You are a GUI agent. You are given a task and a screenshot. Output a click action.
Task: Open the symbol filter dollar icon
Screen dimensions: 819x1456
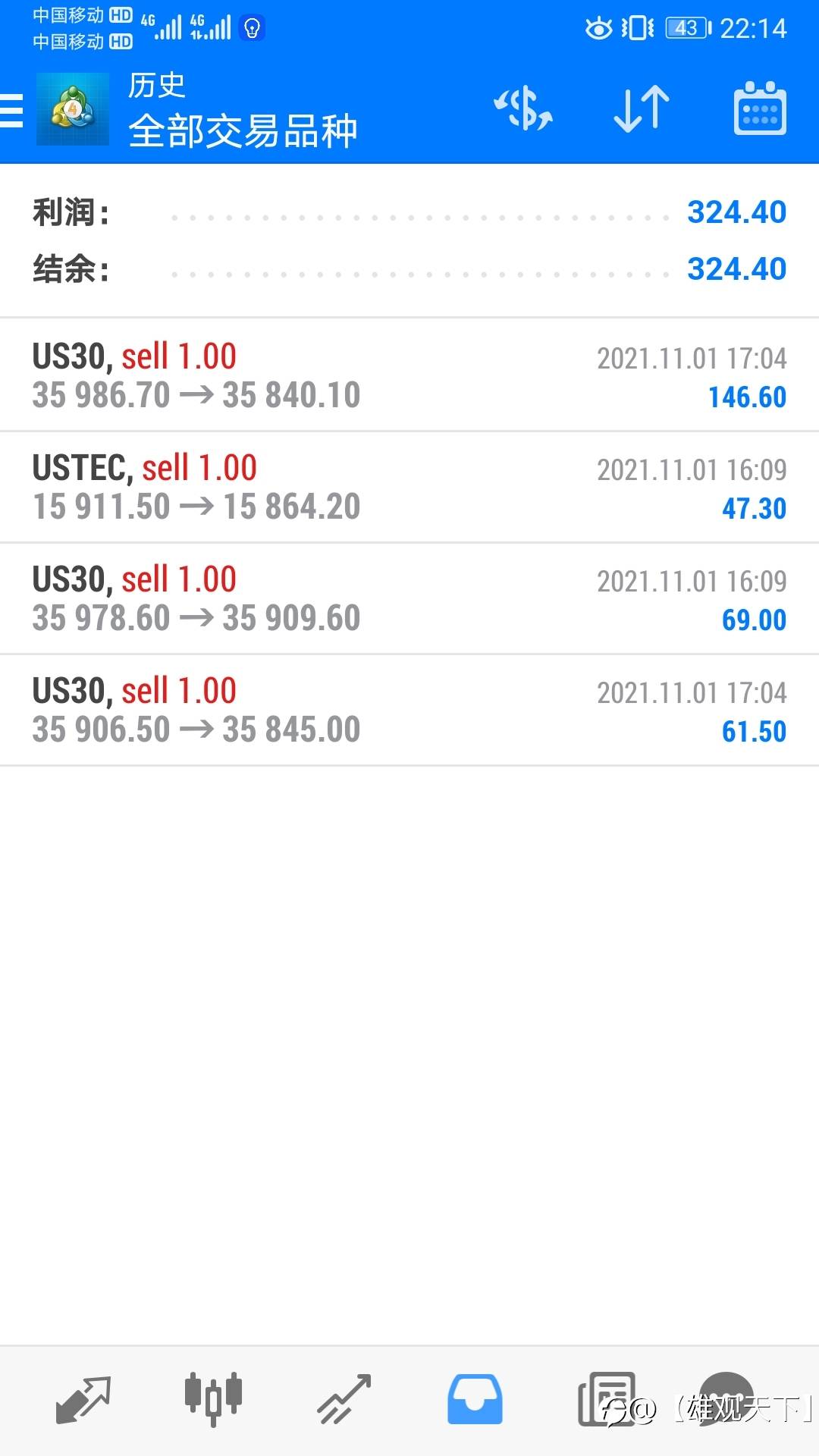pos(523,109)
